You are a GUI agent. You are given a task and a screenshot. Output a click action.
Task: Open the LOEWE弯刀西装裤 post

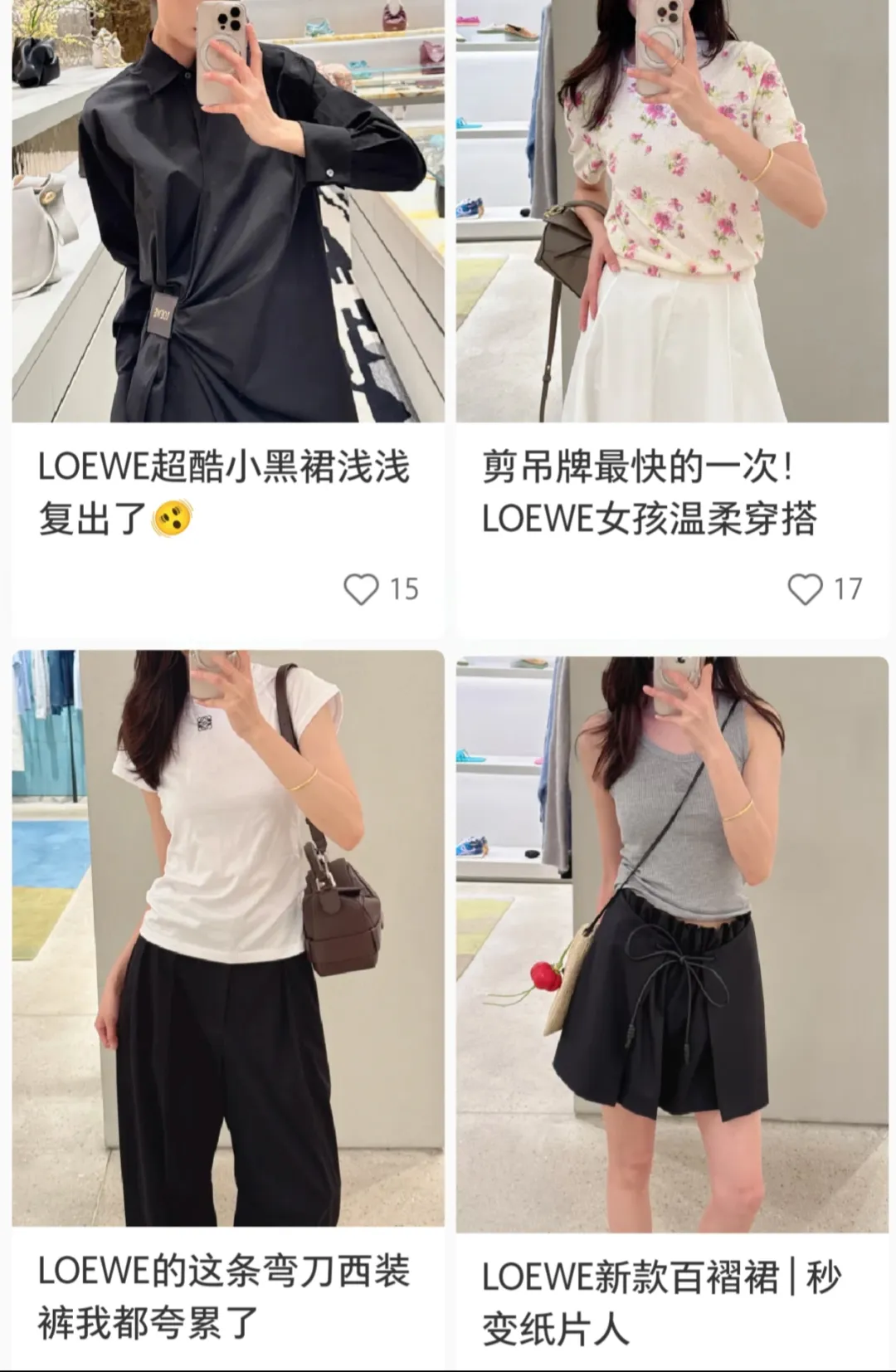tap(227, 938)
